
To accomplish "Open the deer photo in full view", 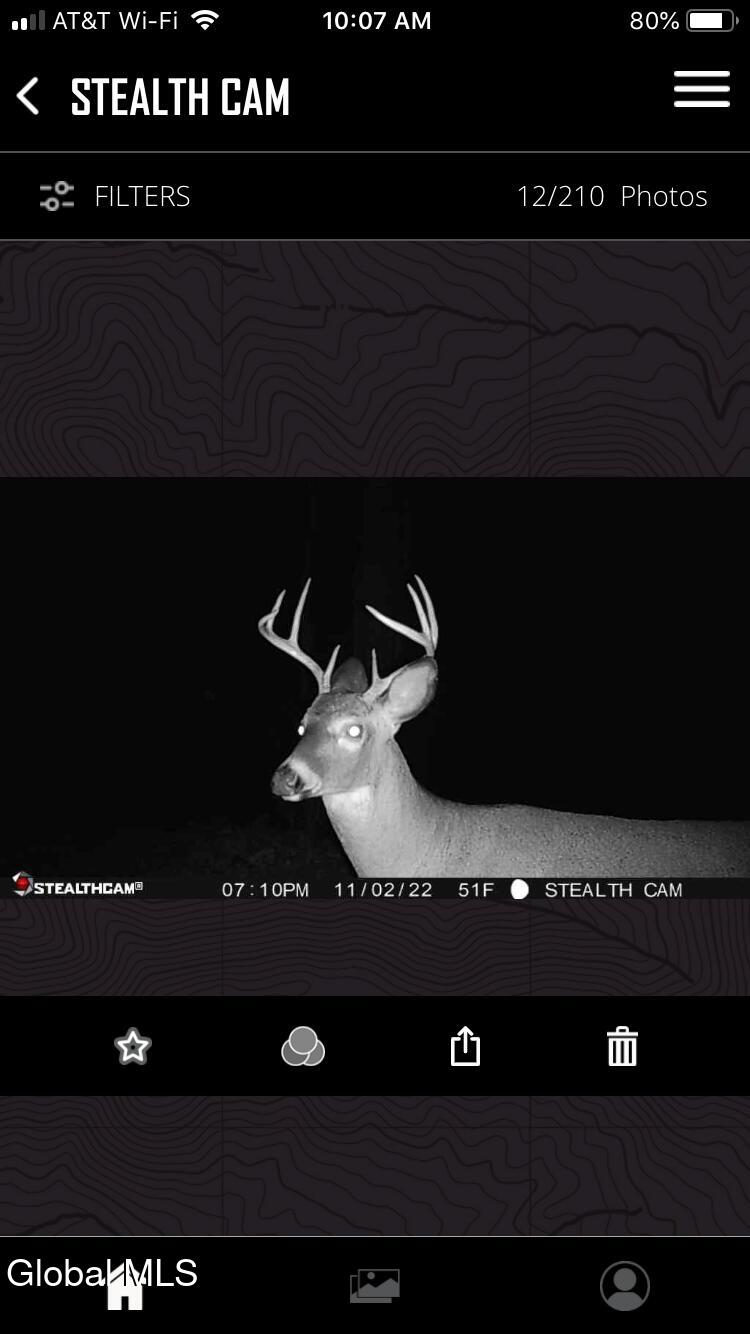I will pos(375,688).
